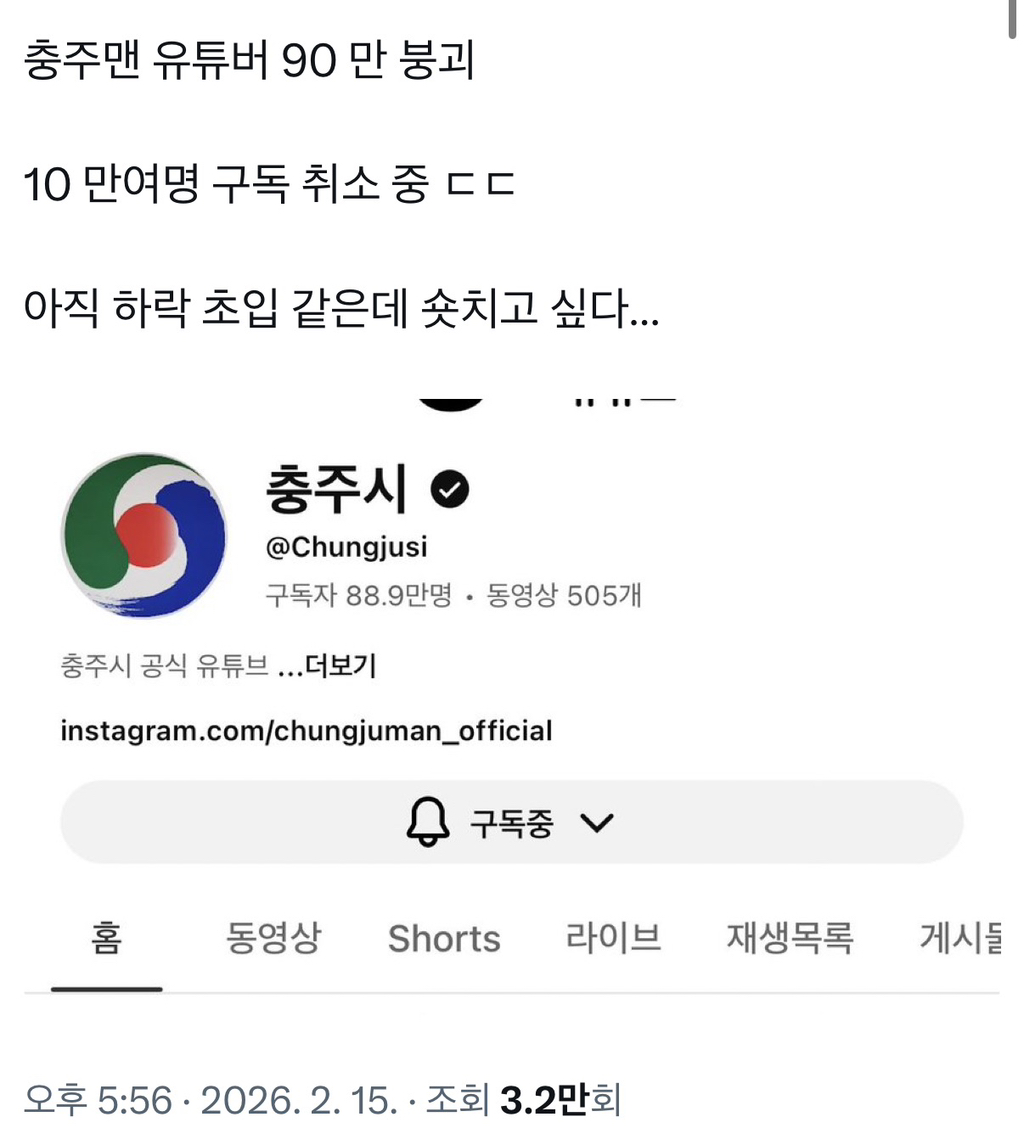This screenshot has width=1024, height=1145.
Task: Open instagram.com/chungjuman_official link
Action: 305,730
